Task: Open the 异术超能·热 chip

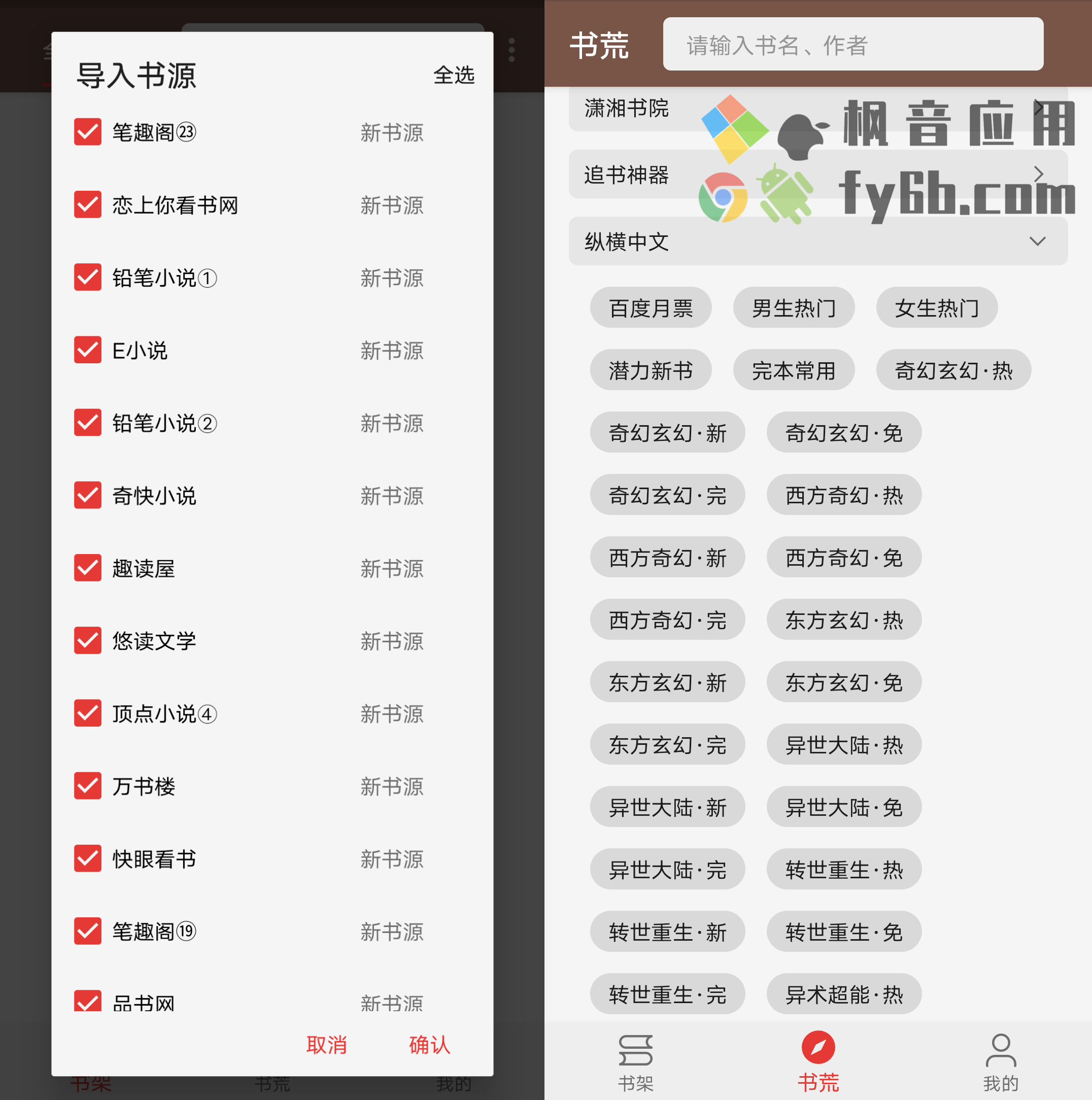Action: (x=843, y=994)
